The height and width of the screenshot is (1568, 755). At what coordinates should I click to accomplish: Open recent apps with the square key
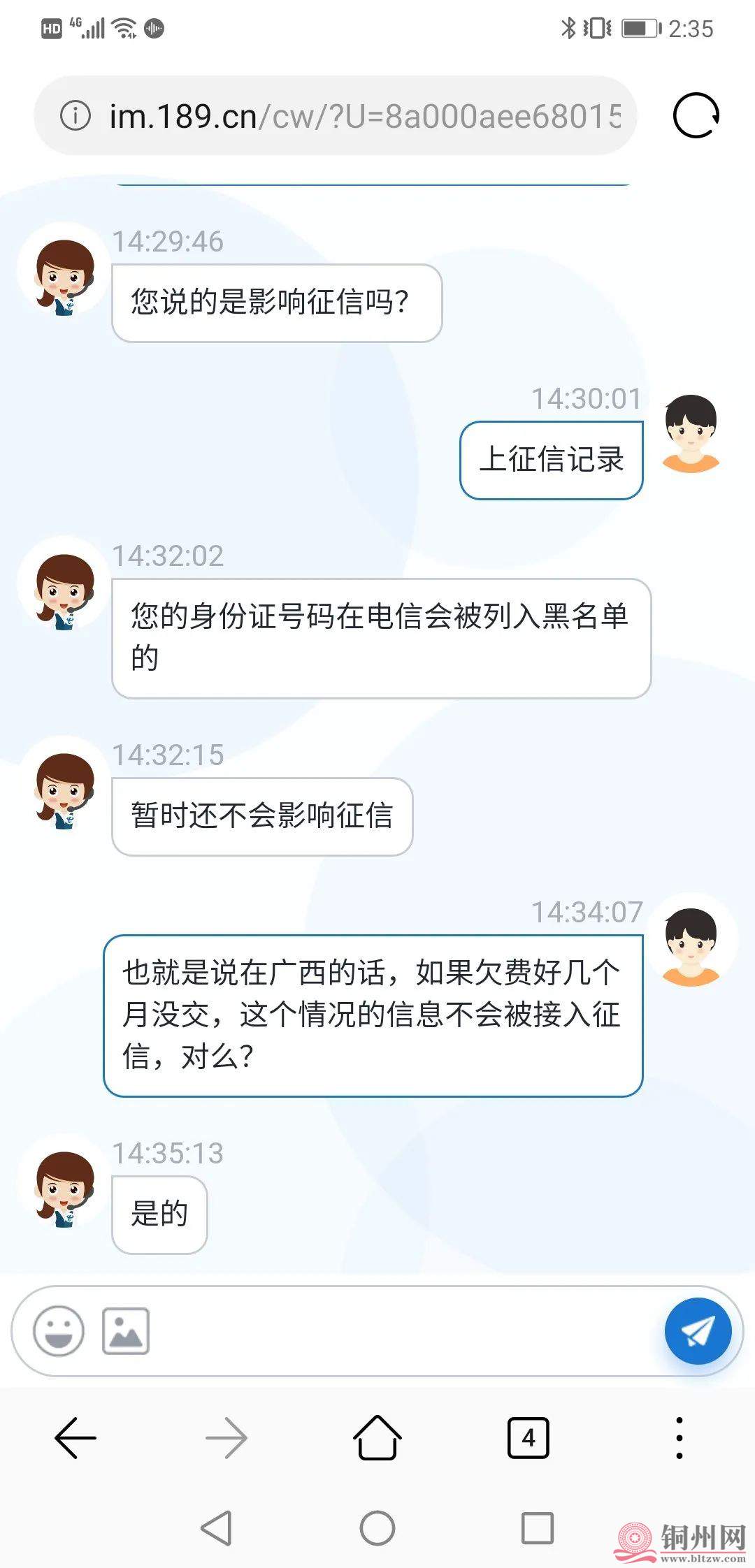tap(538, 1527)
